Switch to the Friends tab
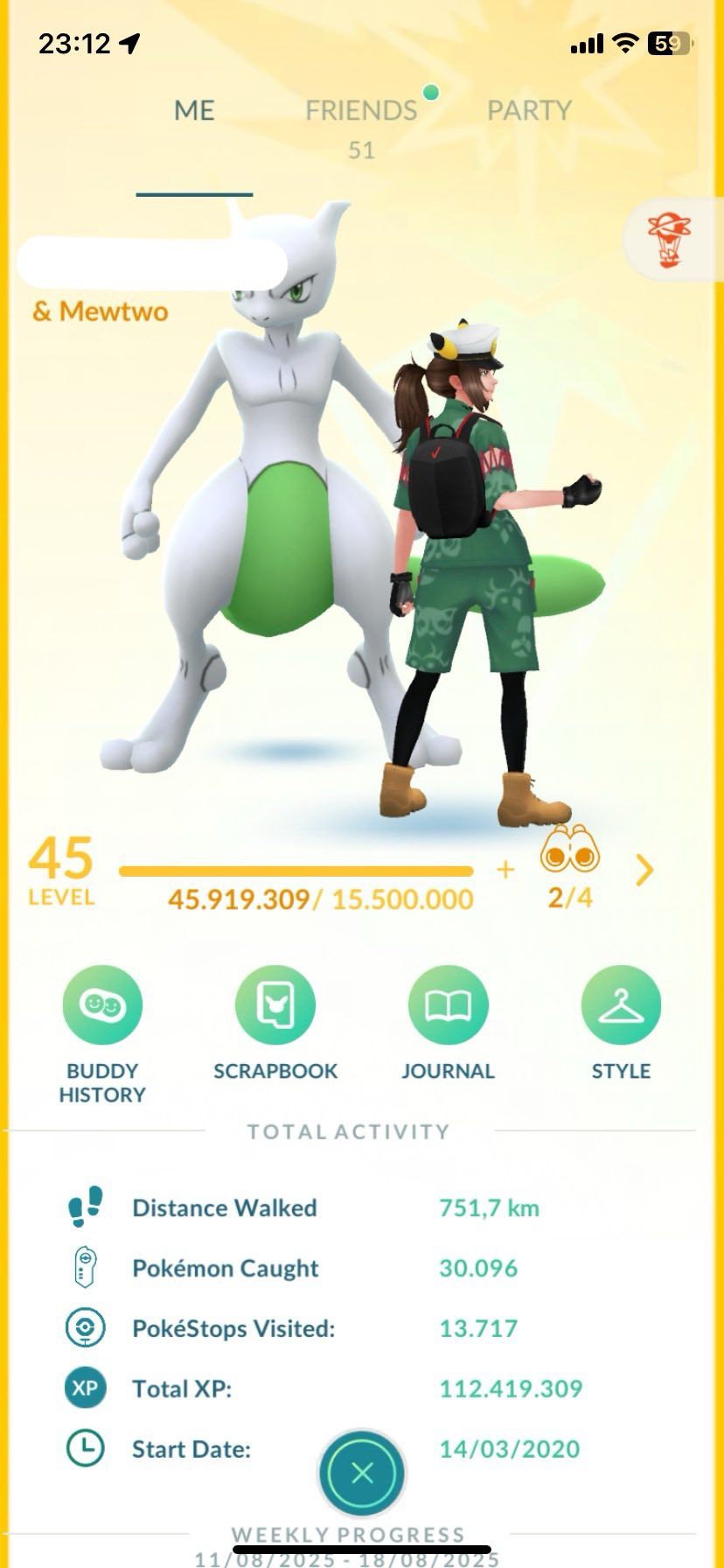This screenshot has width=724, height=1568. click(x=361, y=111)
